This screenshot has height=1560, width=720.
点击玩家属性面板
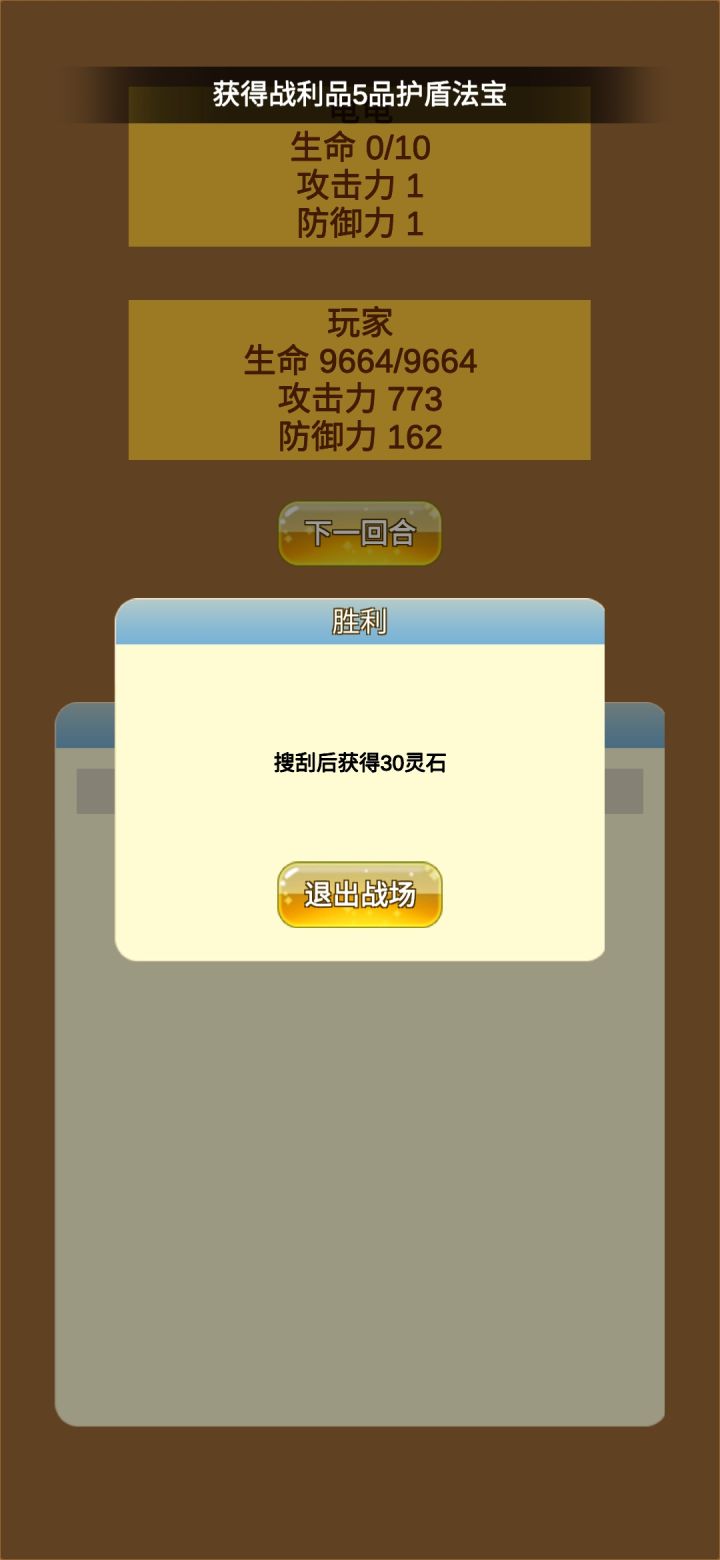pos(358,380)
